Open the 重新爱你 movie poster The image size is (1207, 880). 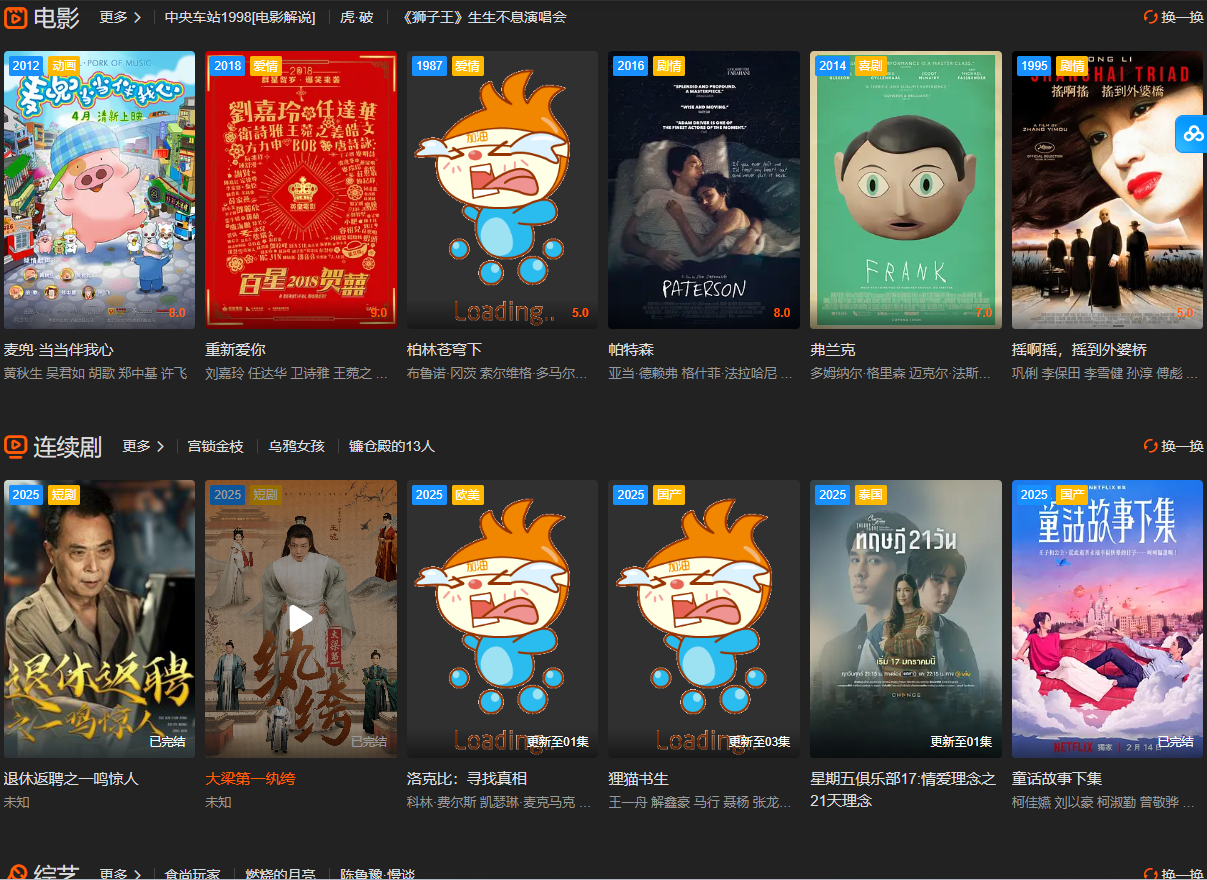301,190
